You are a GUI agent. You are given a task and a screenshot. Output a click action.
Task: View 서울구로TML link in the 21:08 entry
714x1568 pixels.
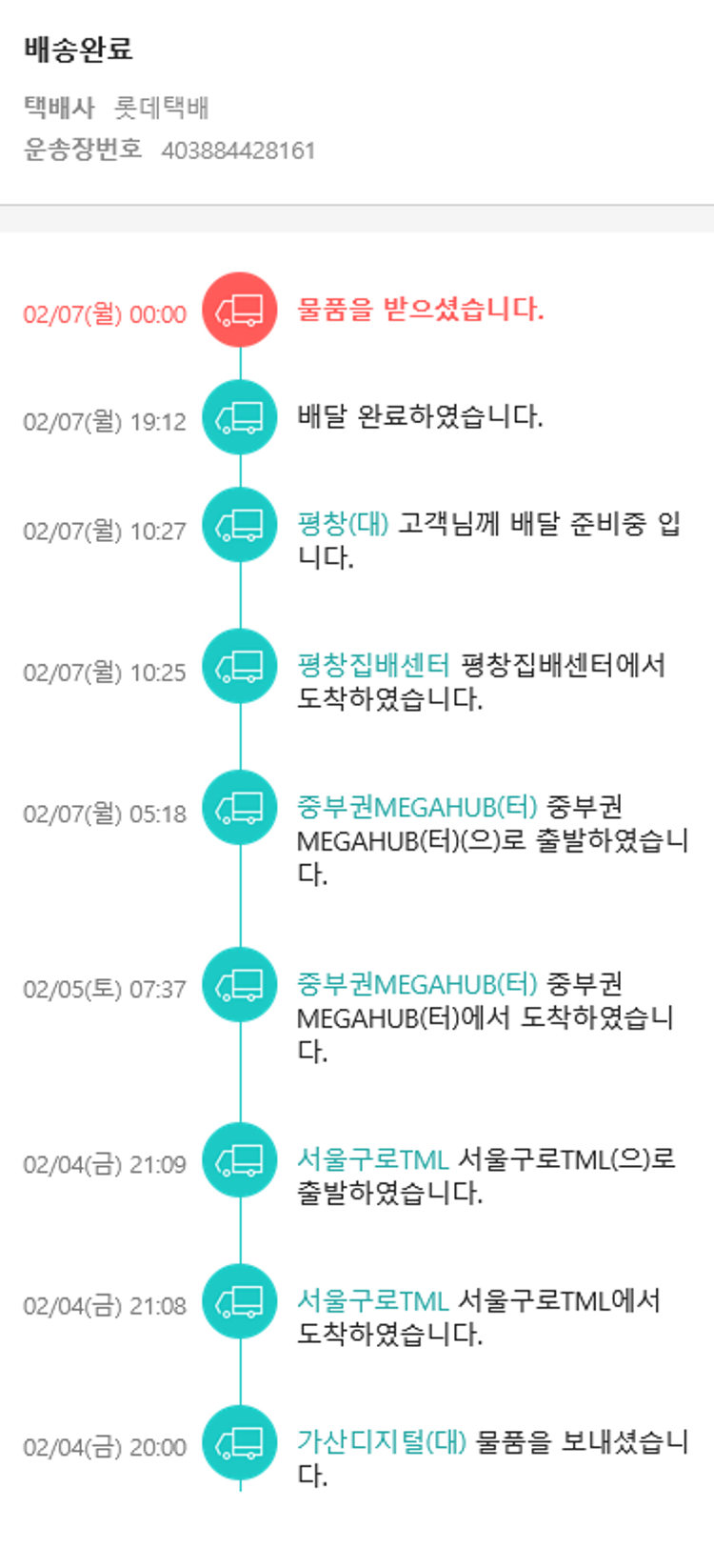[372, 1300]
